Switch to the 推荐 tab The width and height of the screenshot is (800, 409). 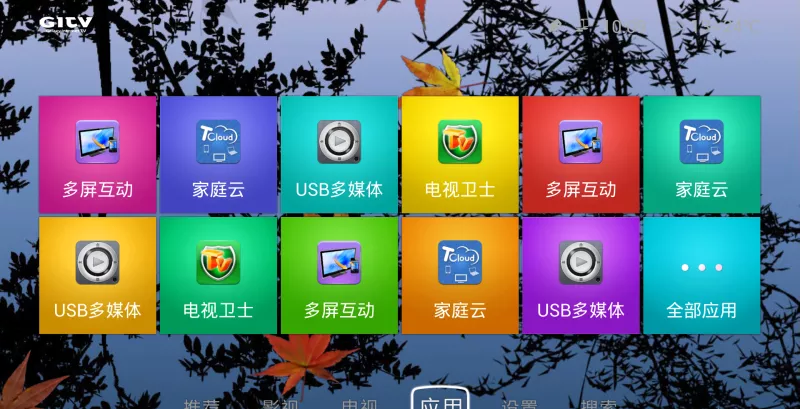[203, 403]
